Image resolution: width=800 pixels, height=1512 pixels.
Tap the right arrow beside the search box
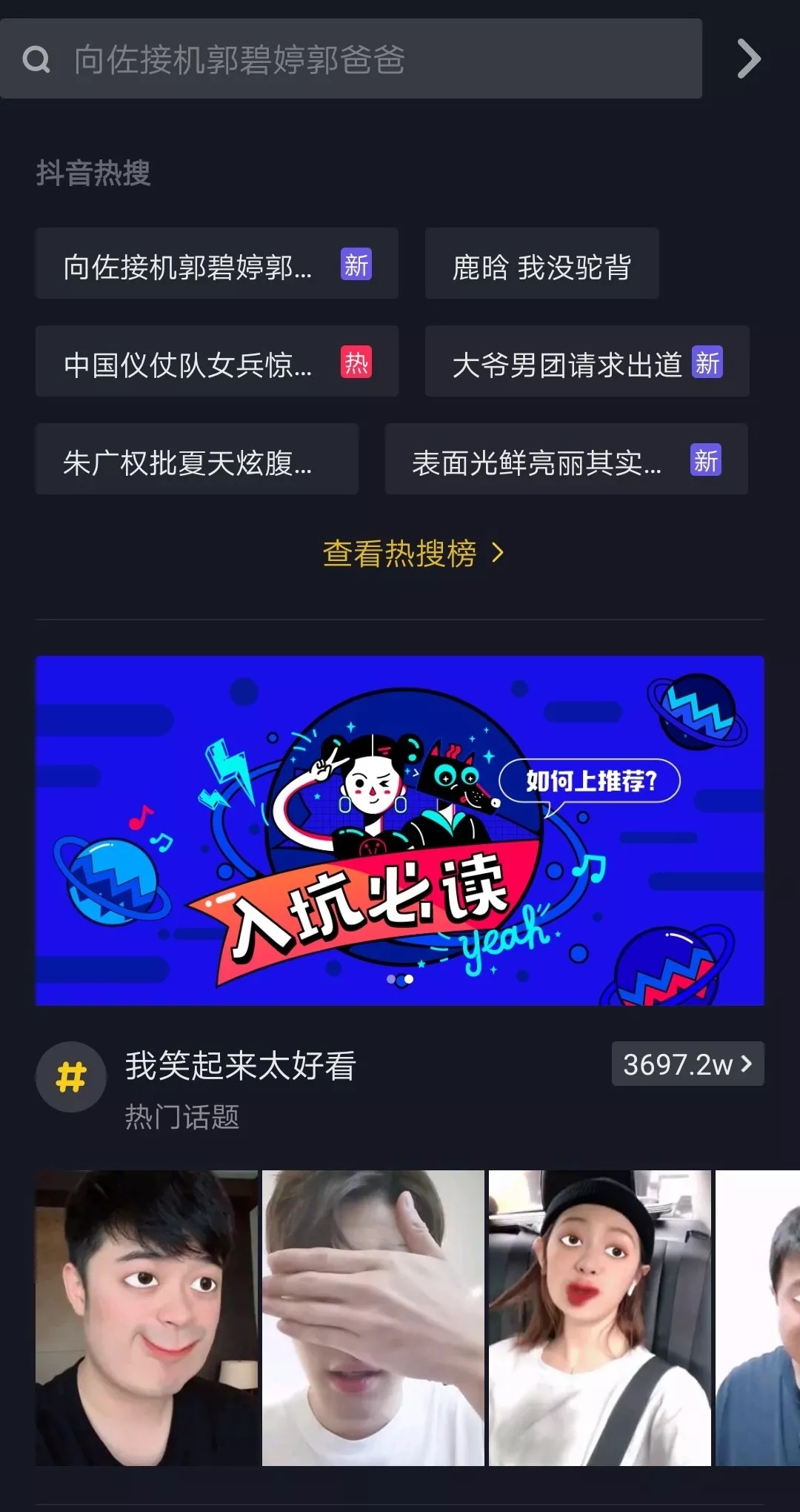coord(749,59)
